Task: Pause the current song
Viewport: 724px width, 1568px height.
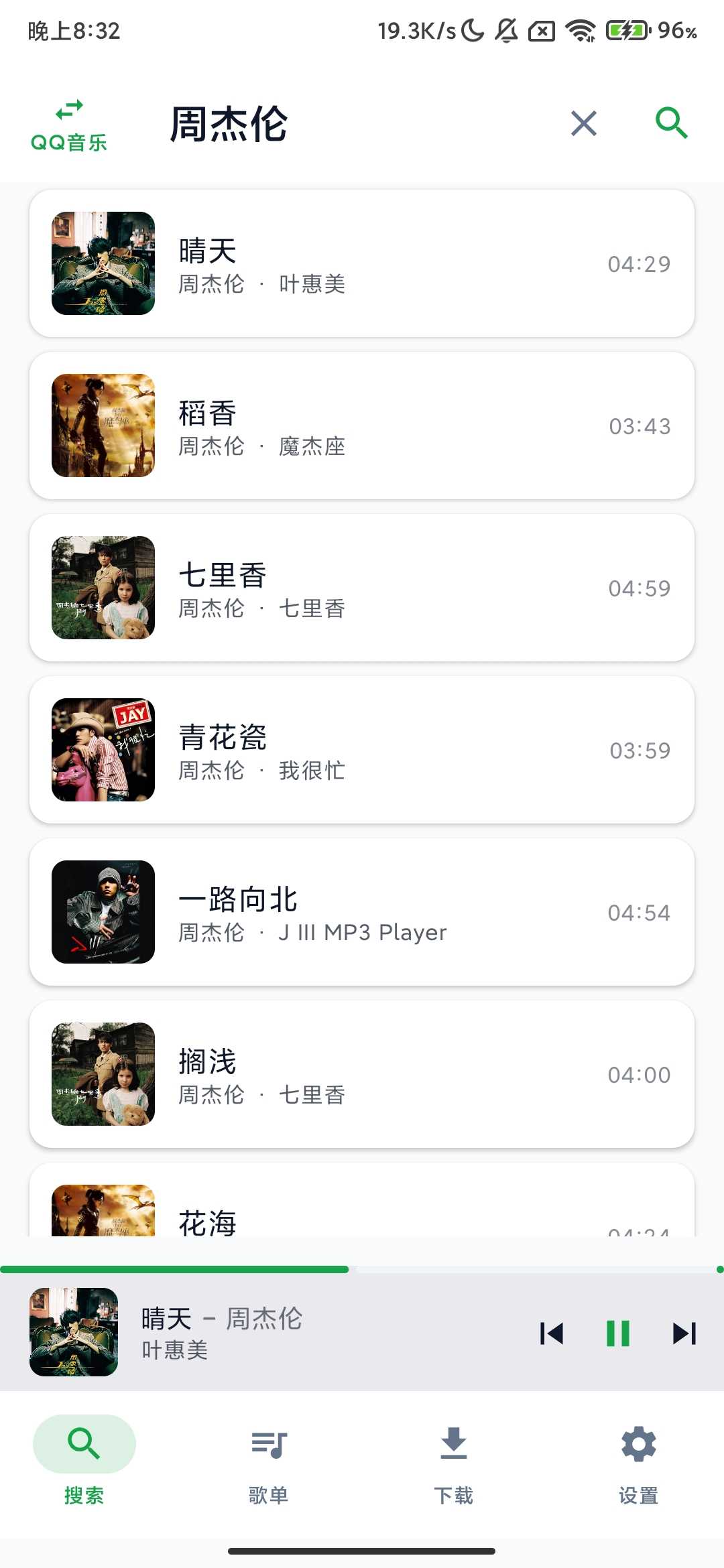Action: click(x=617, y=1333)
